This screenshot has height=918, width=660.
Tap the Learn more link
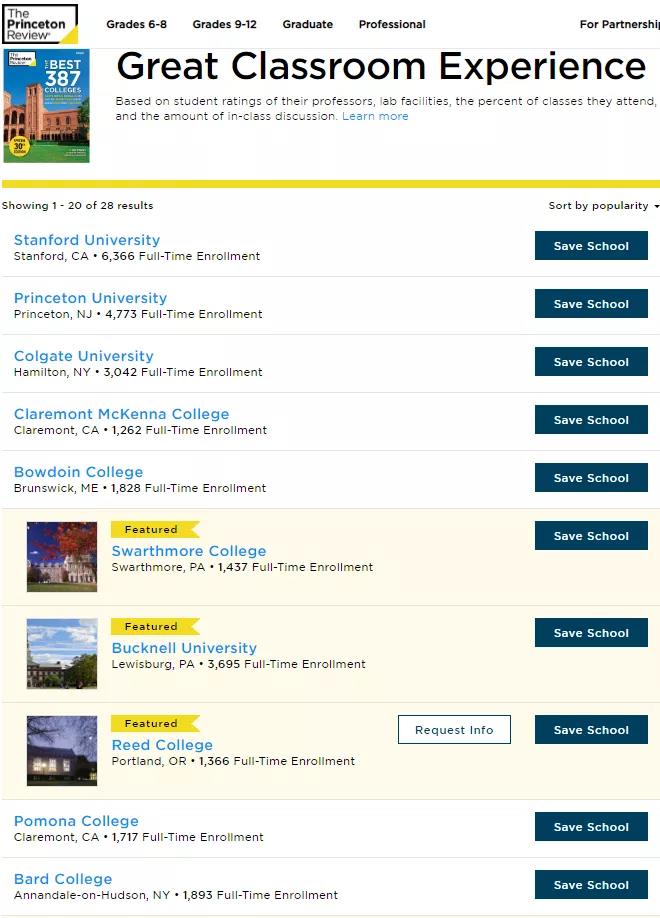click(x=375, y=116)
